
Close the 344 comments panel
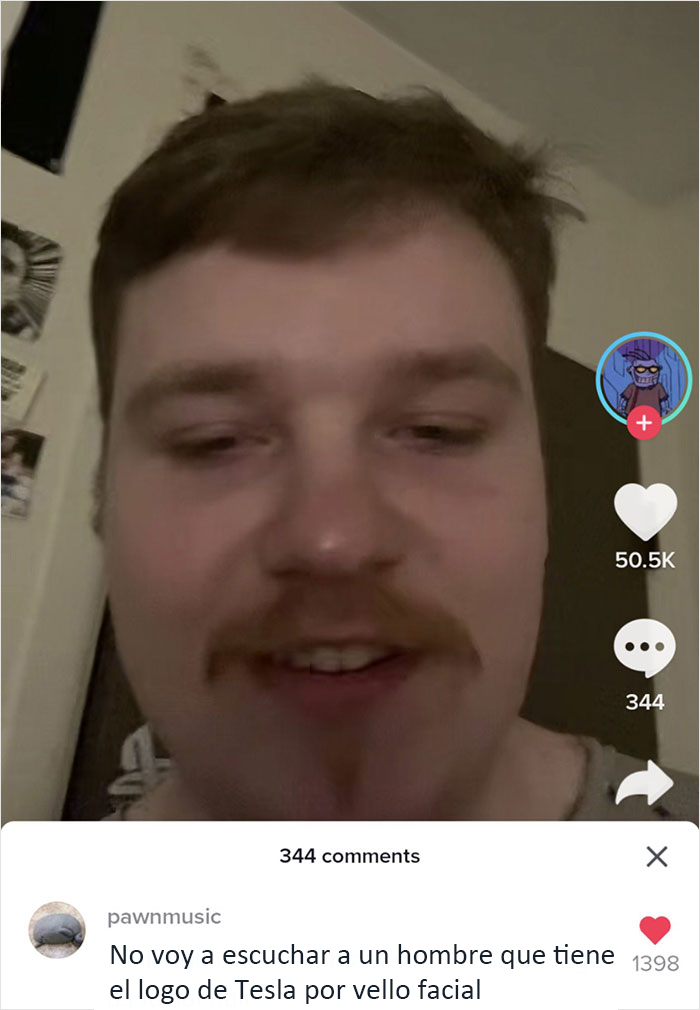tap(657, 856)
